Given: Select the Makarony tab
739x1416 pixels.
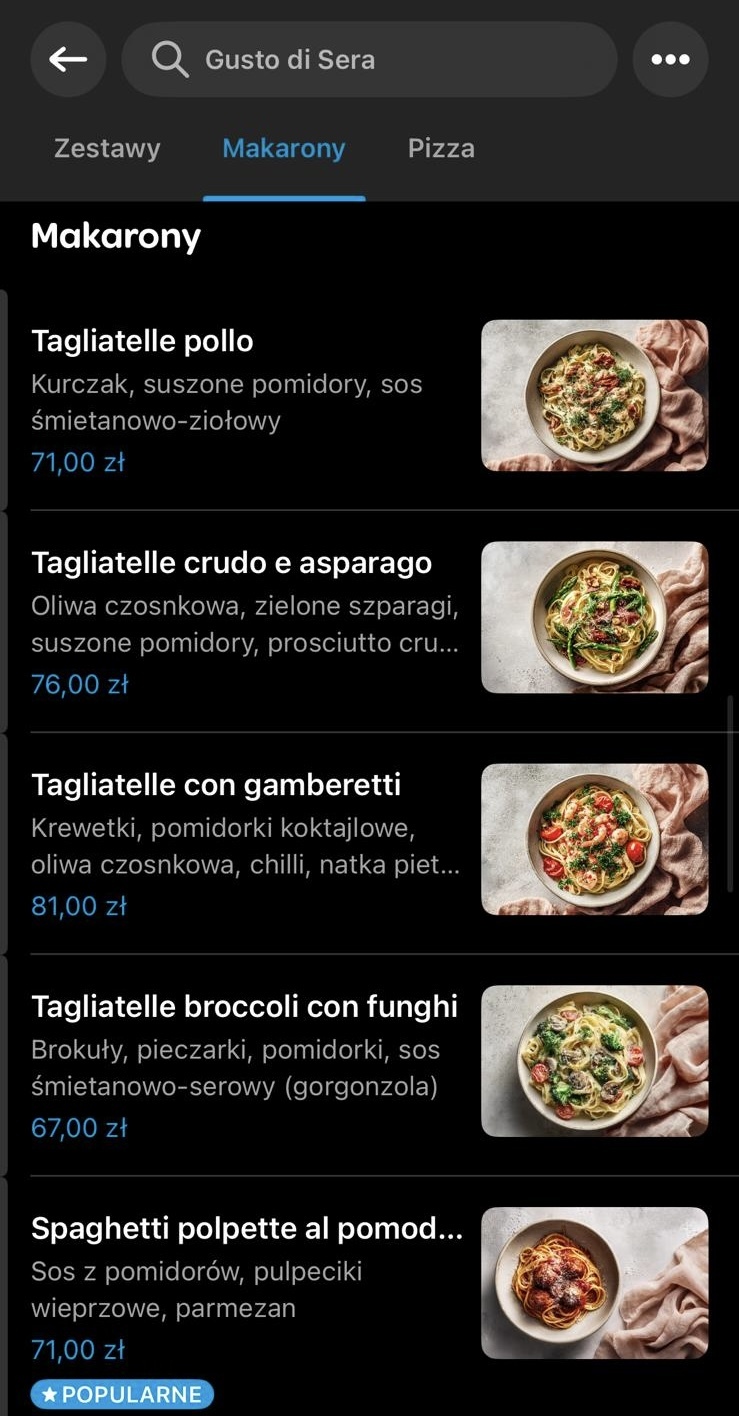Looking at the screenshot, I should [x=284, y=149].
